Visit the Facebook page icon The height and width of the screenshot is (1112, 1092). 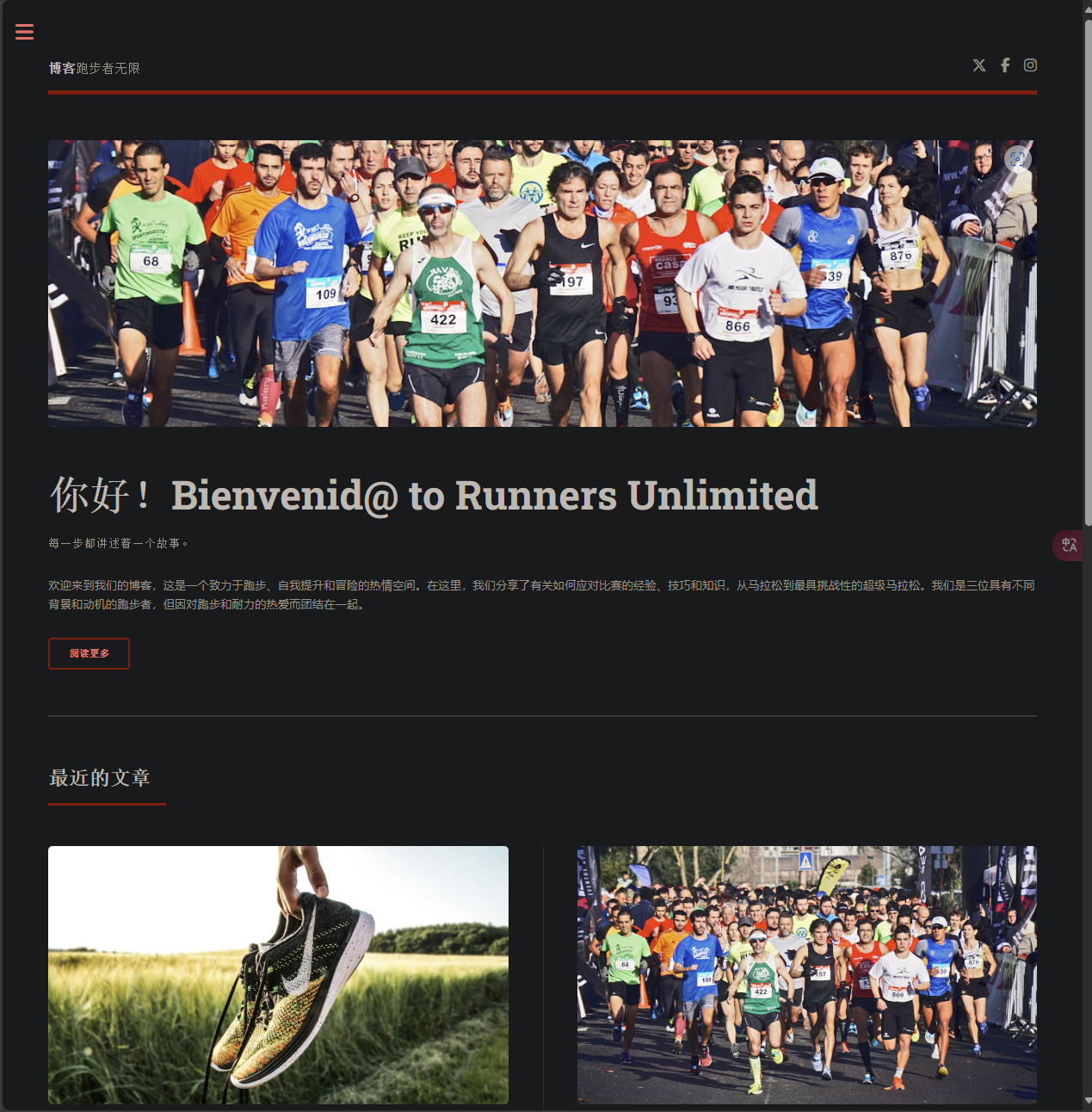pyautogui.click(x=1004, y=65)
